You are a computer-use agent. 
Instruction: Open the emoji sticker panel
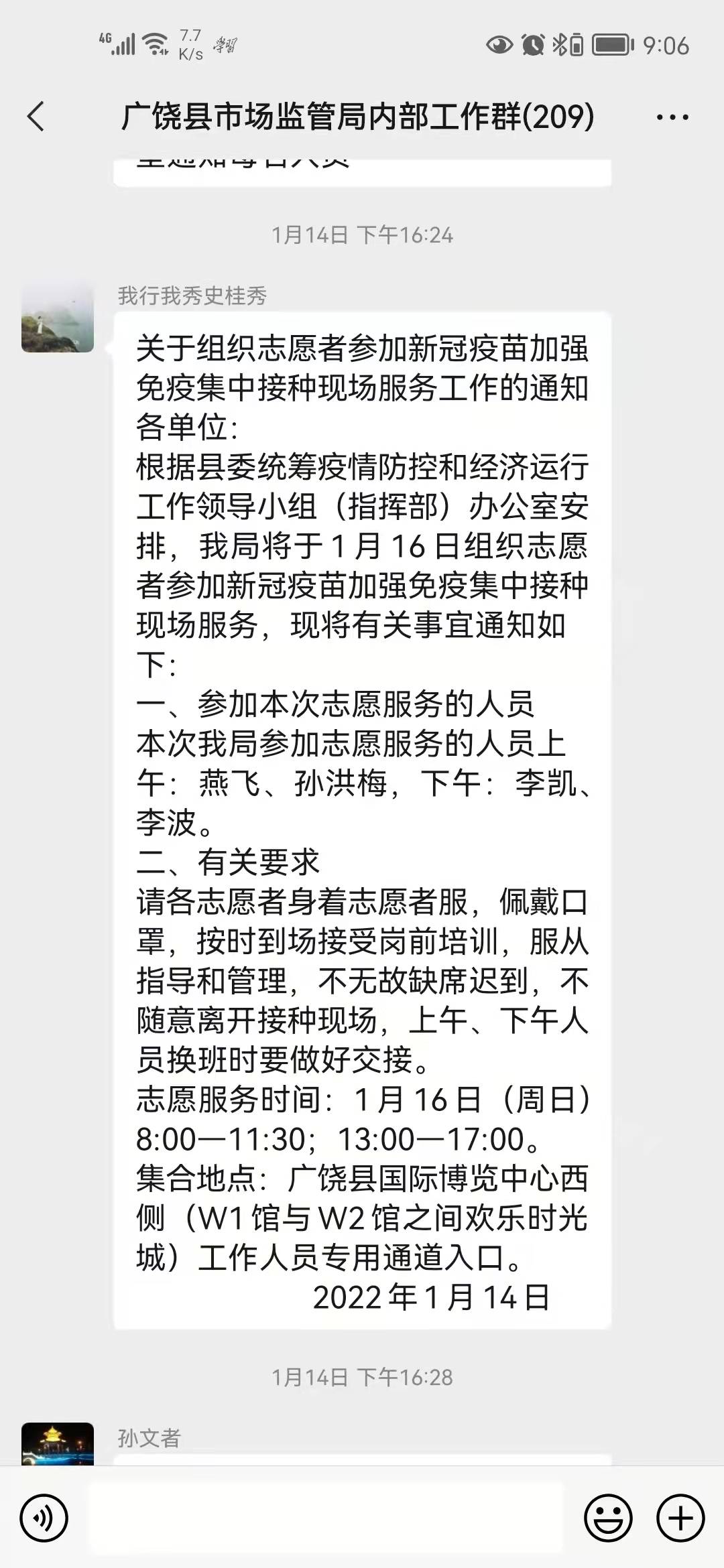(x=609, y=1518)
